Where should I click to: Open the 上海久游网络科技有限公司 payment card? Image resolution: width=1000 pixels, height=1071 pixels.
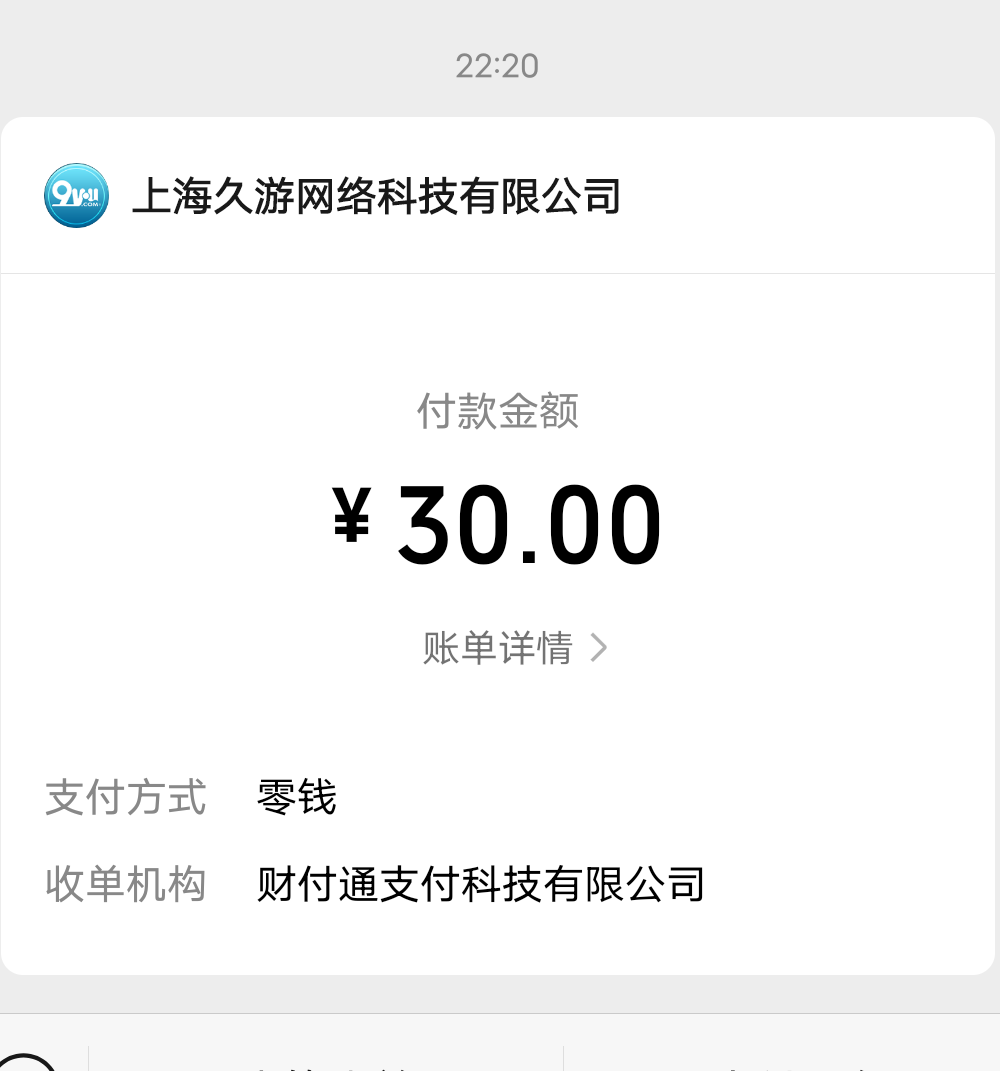tap(376, 196)
